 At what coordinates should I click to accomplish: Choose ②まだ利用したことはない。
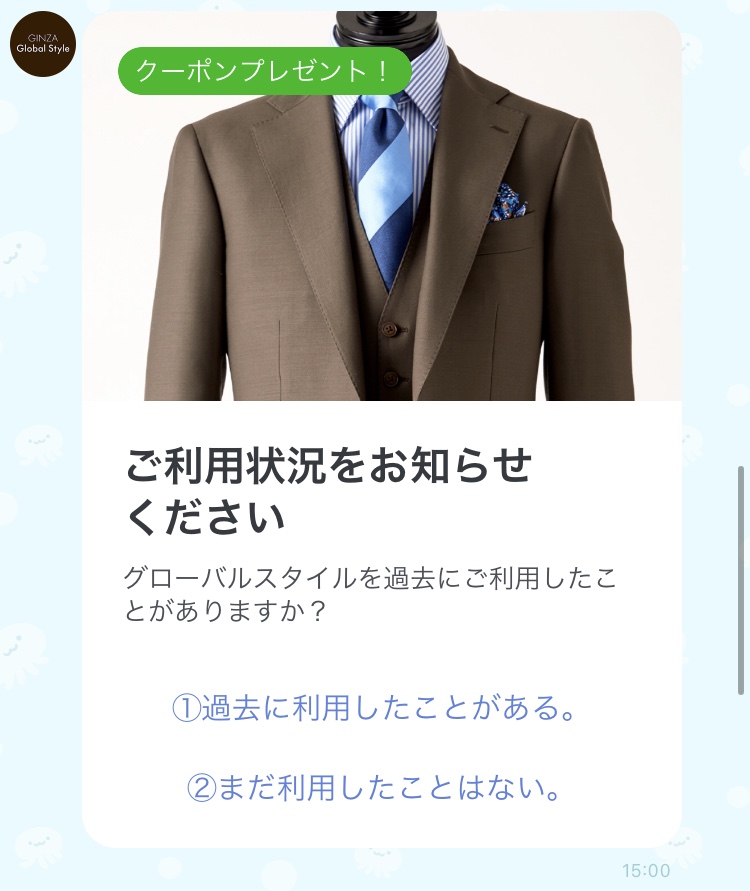(374, 788)
